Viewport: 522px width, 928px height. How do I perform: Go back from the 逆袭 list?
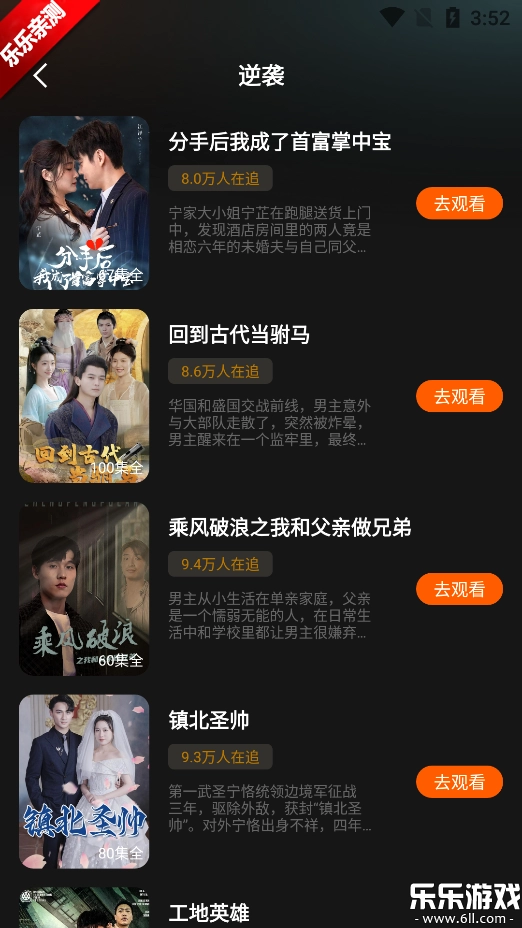pos(40,76)
